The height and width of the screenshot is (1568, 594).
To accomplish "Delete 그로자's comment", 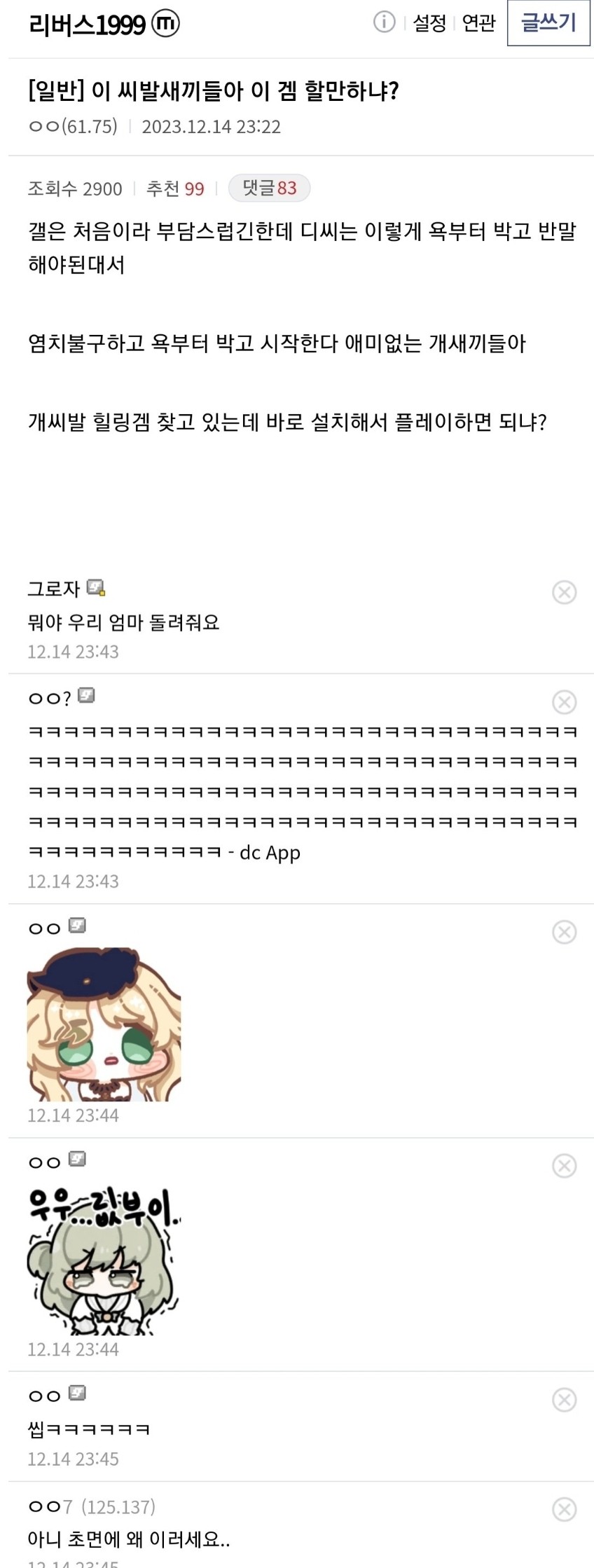I will [x=564, y=592].
